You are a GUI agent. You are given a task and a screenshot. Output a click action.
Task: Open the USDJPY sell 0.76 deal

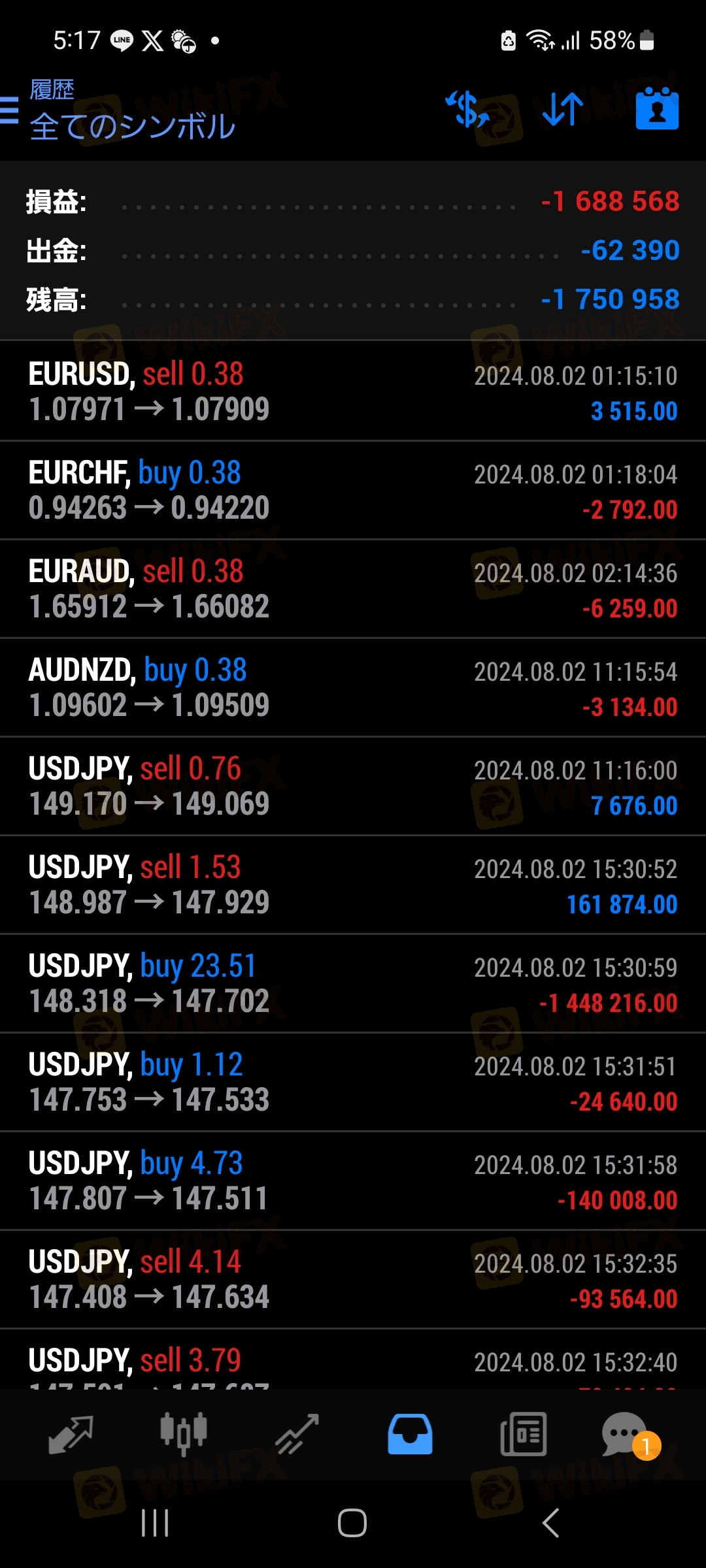coord(353,786)
